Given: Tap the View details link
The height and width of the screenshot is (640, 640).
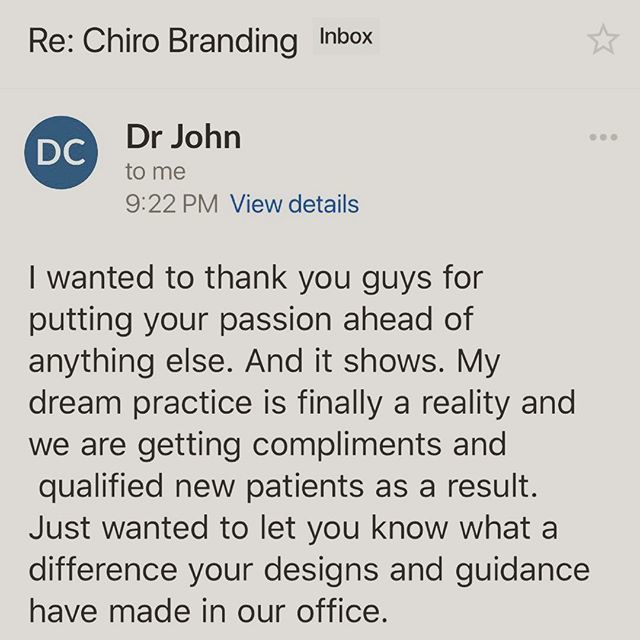Looking at the screenshot, I should coord(294,205).
